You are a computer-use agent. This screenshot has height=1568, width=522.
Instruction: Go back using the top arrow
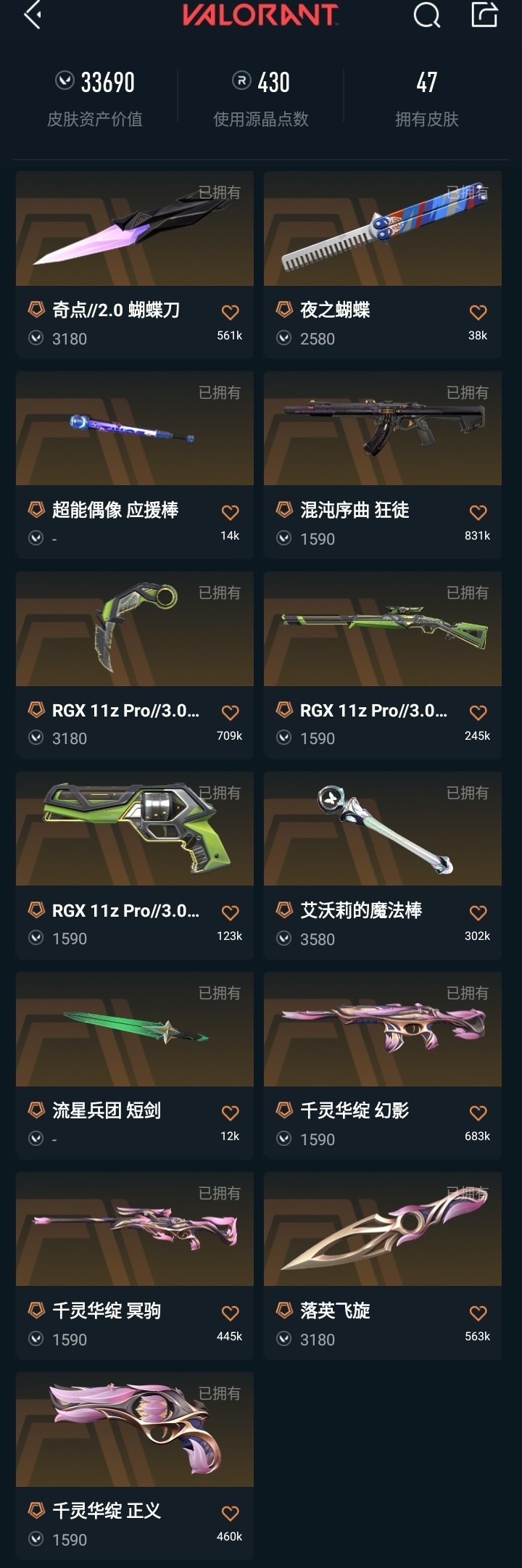point(33,15)
